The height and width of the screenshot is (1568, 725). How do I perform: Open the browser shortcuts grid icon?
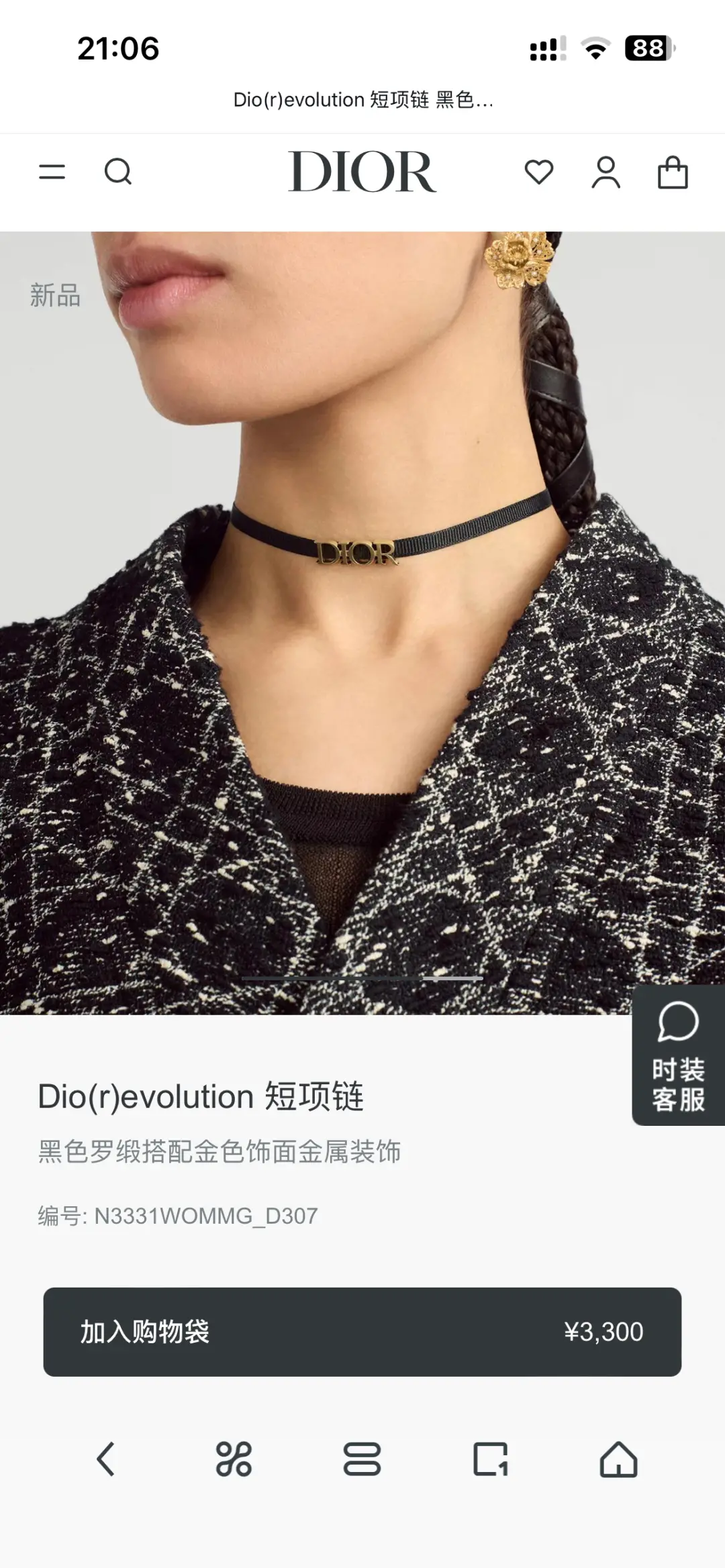234,1459
